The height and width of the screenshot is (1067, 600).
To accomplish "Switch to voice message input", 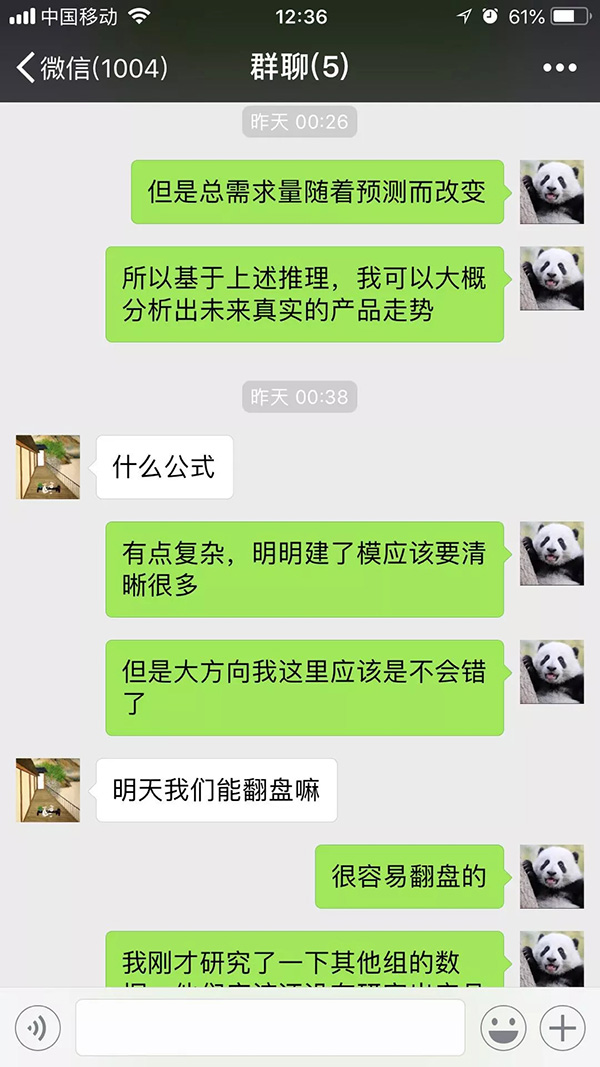I will click(x=38, y=1027).
